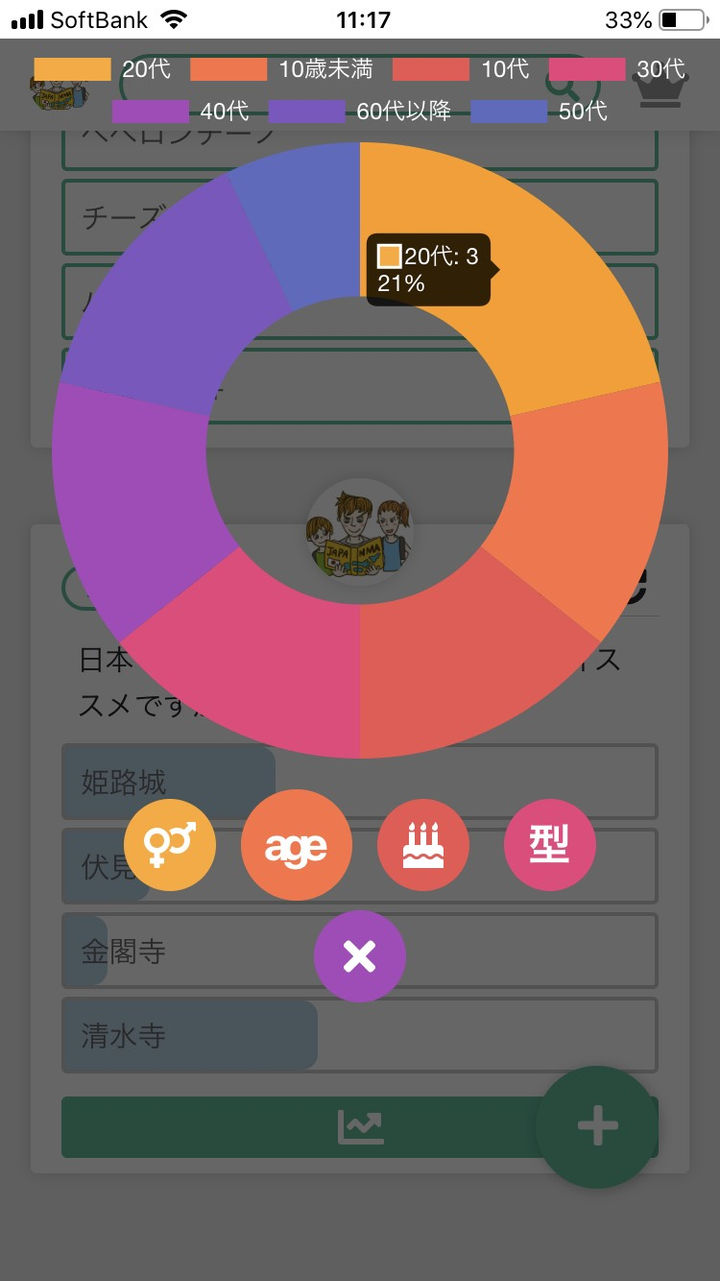Close the chart overlay with X

(x=360, y=956)
